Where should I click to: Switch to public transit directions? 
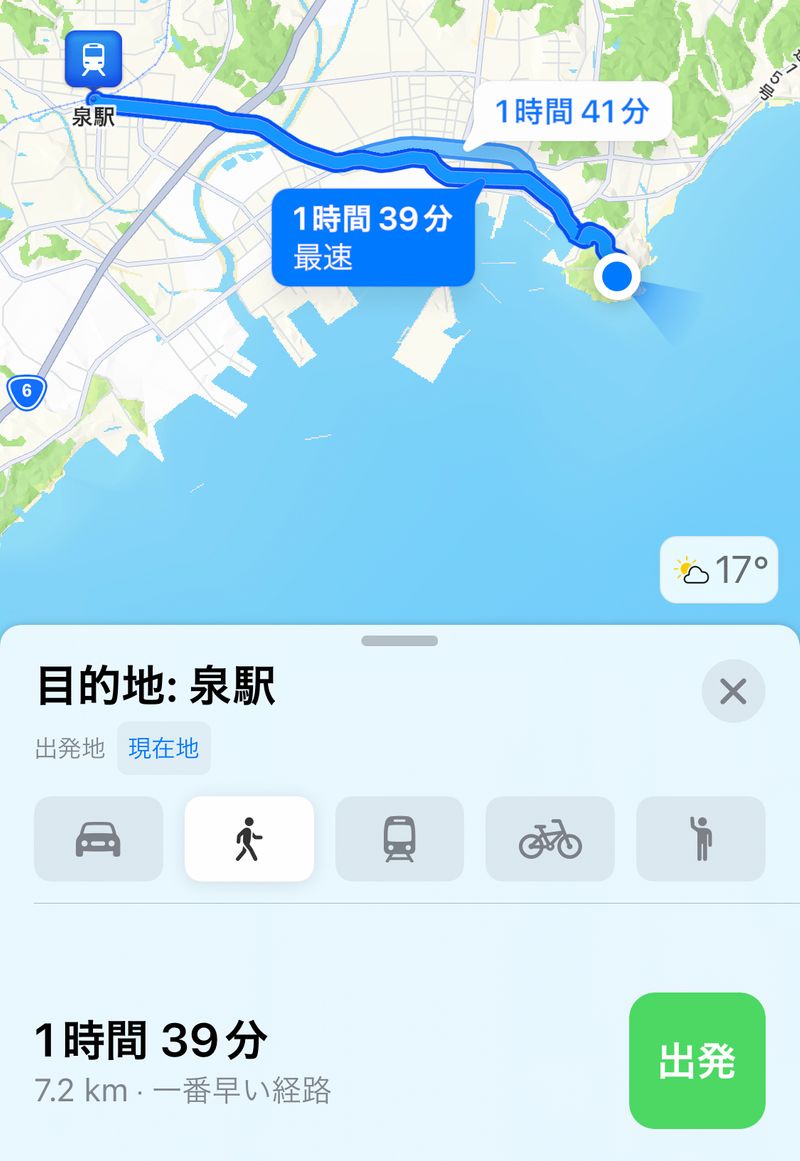click(x=399, y=838)
